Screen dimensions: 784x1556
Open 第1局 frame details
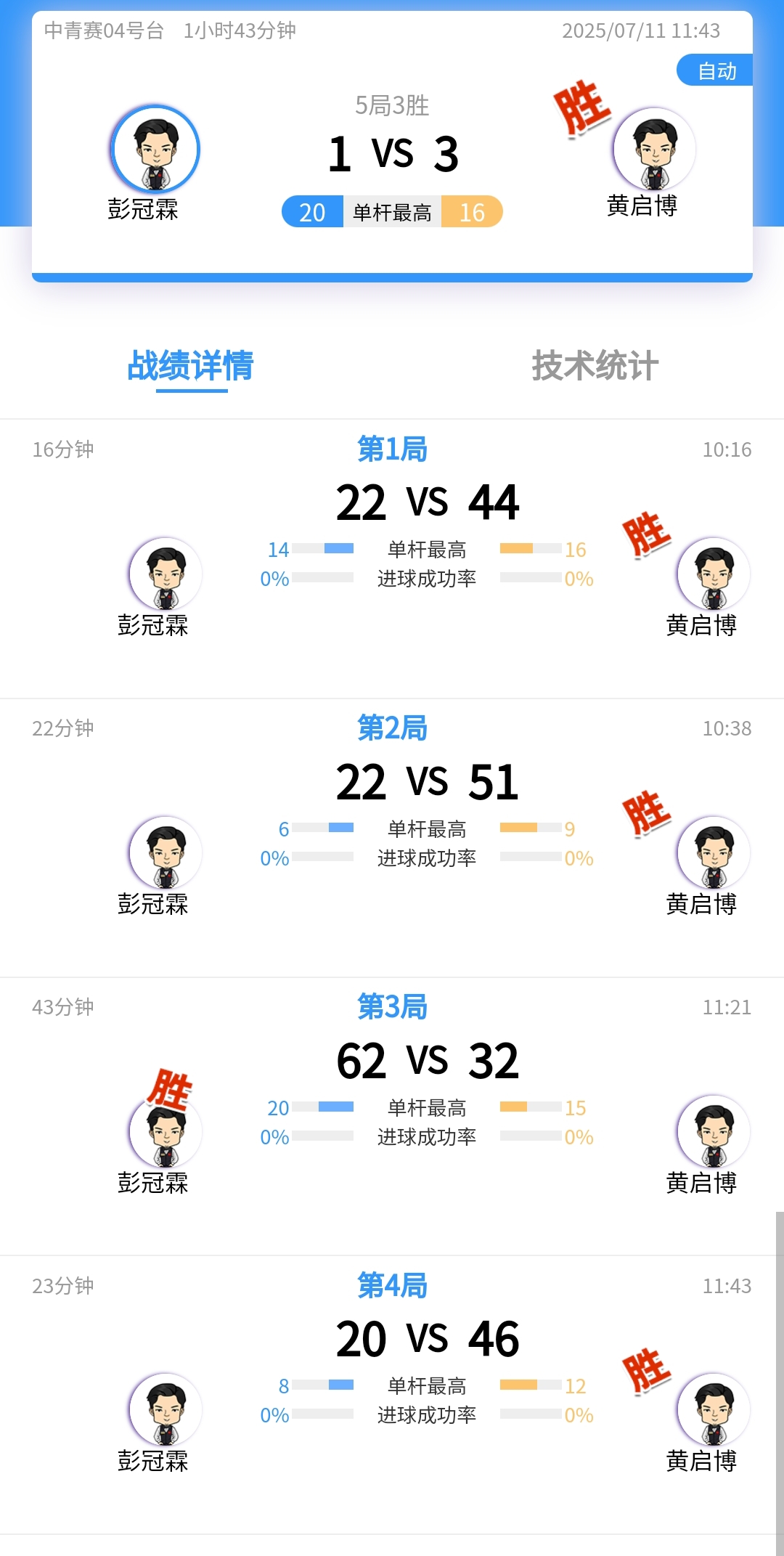click(392, 449)
